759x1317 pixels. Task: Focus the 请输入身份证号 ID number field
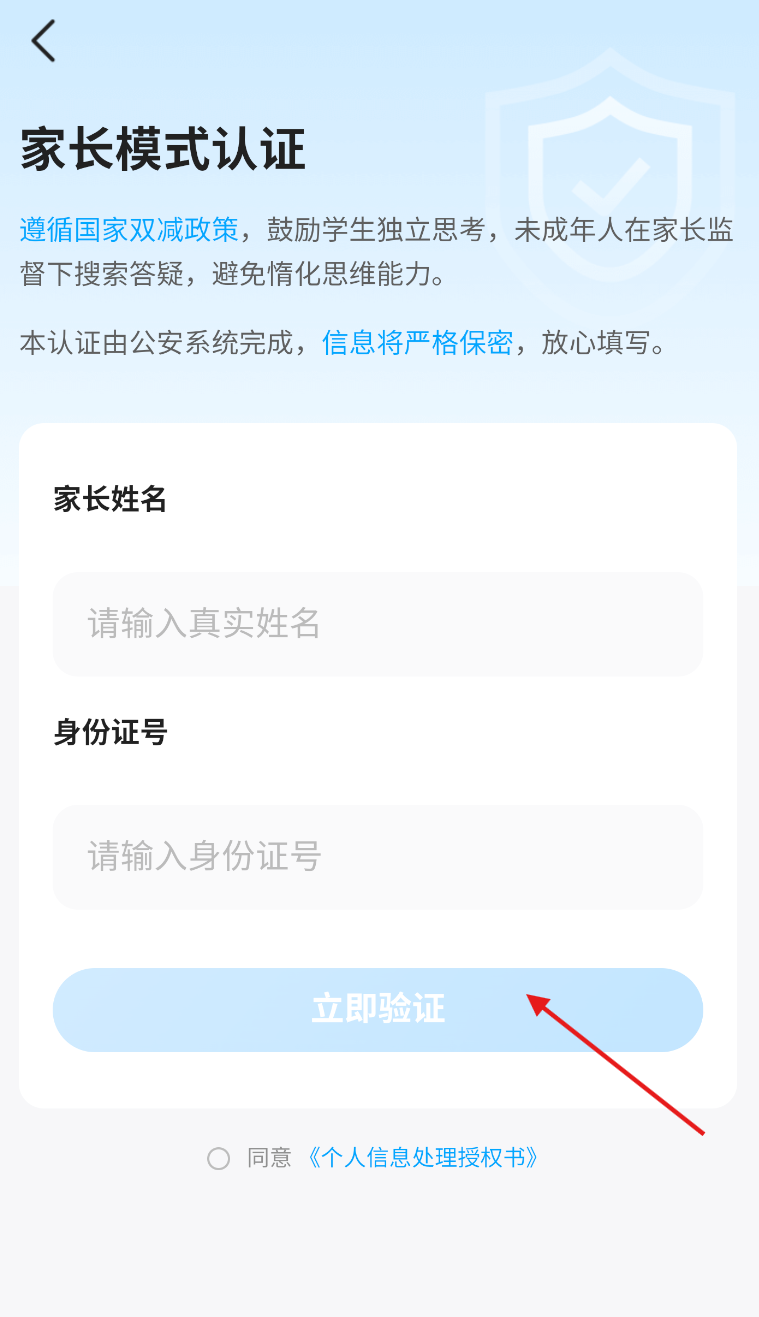tap(378, 857)
